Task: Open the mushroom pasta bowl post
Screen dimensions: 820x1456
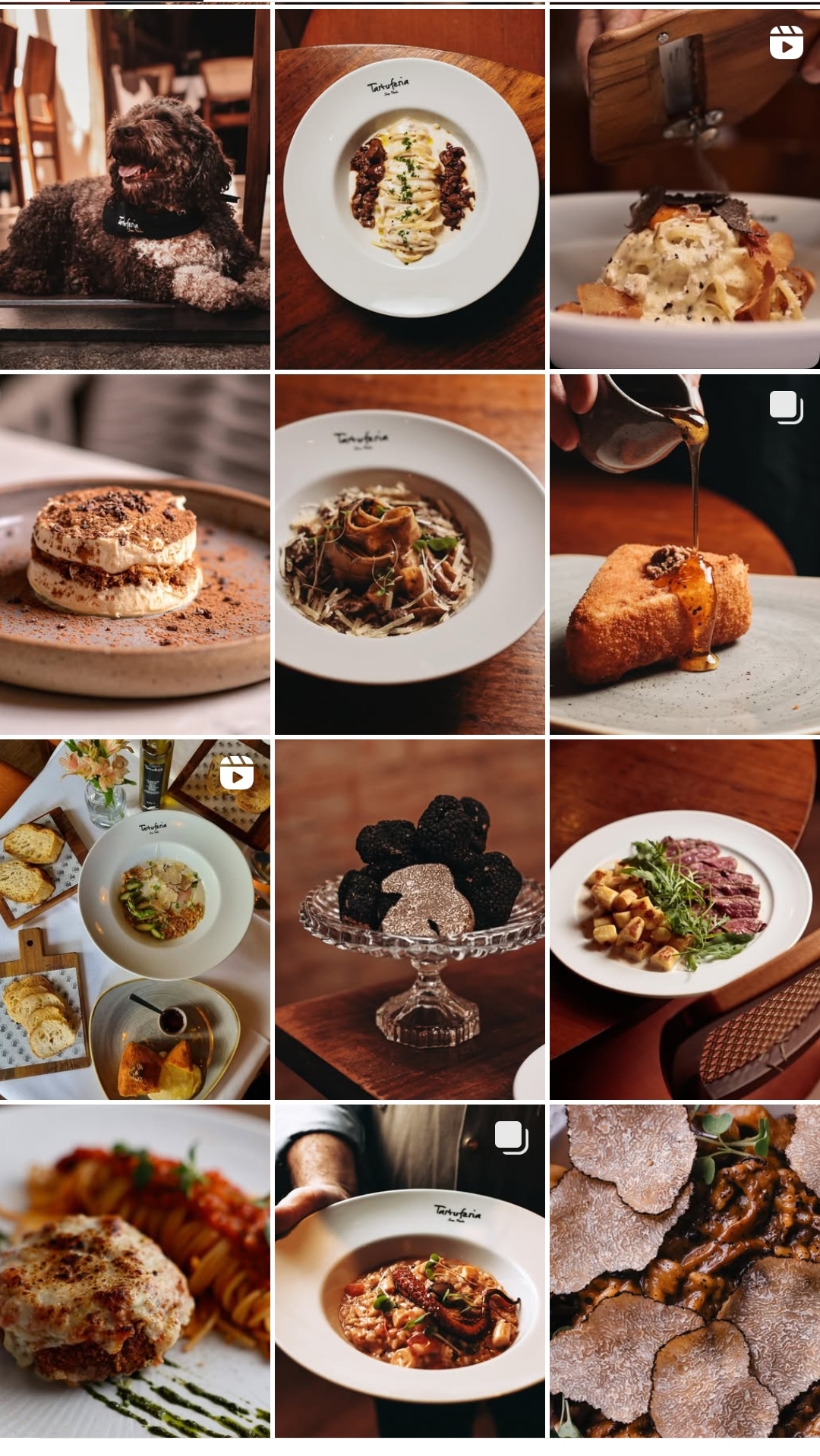Action: [x=409, y=554]
